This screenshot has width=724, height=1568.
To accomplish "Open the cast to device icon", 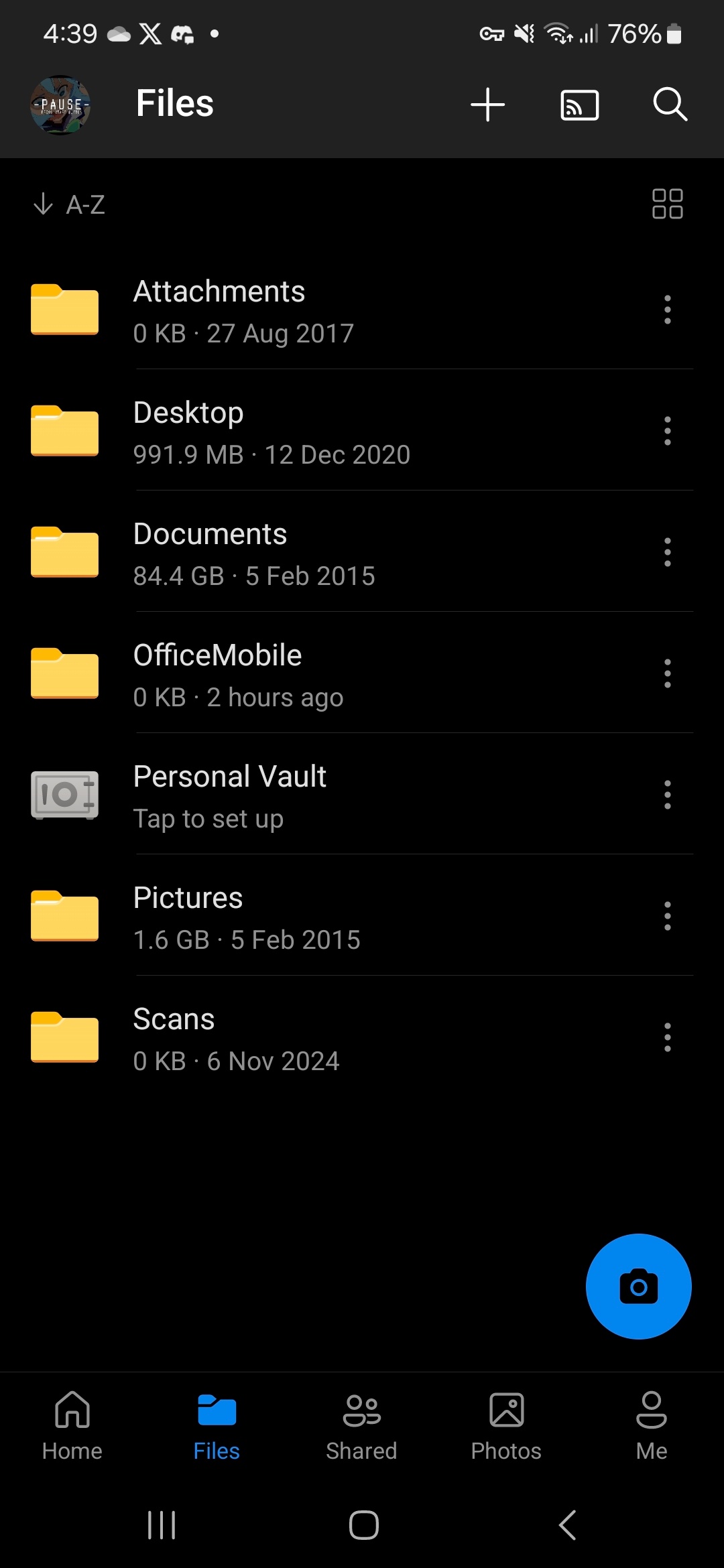I will pos(579,105).
